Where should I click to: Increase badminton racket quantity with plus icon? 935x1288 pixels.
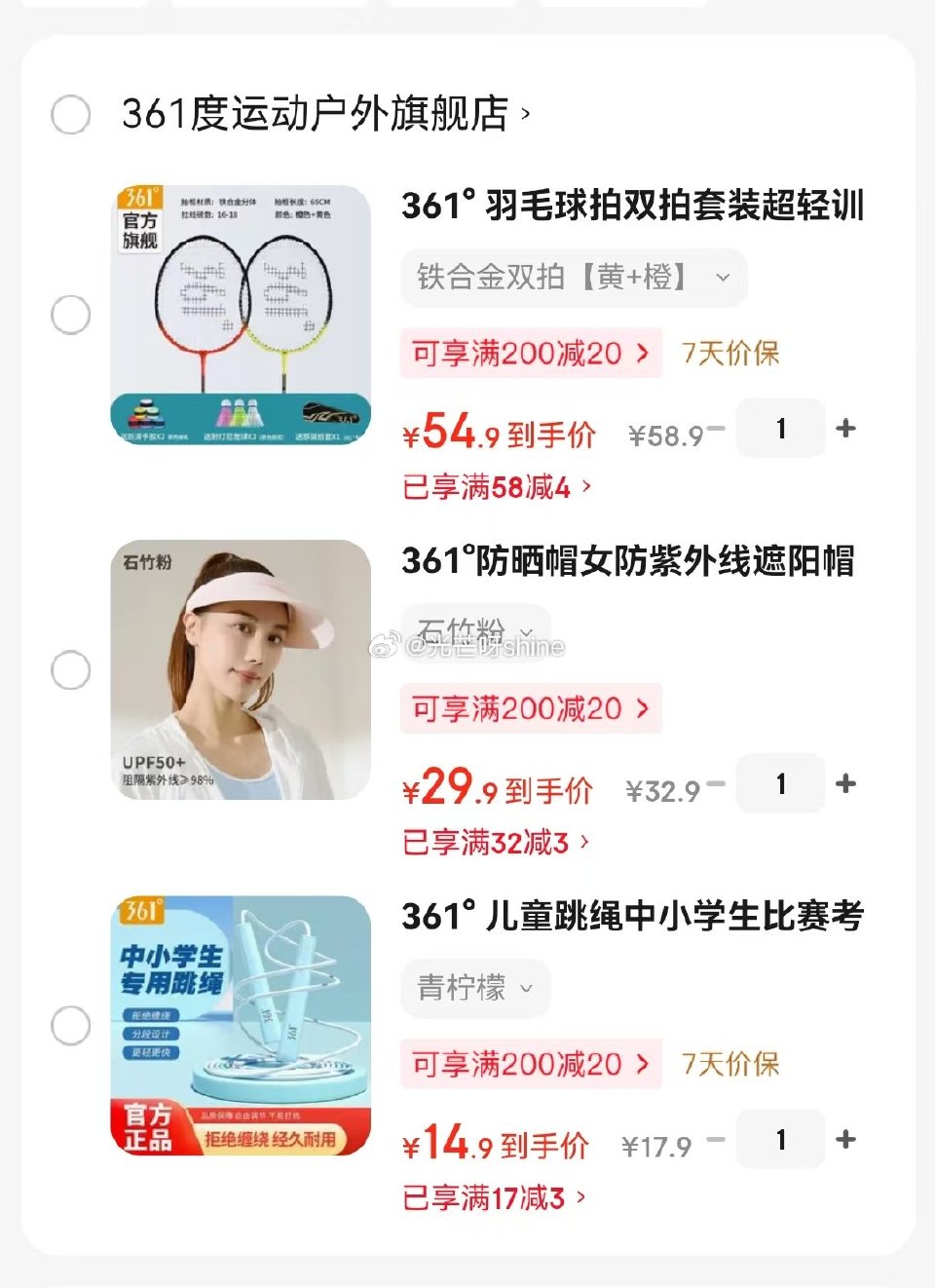[x=846, y=429]
